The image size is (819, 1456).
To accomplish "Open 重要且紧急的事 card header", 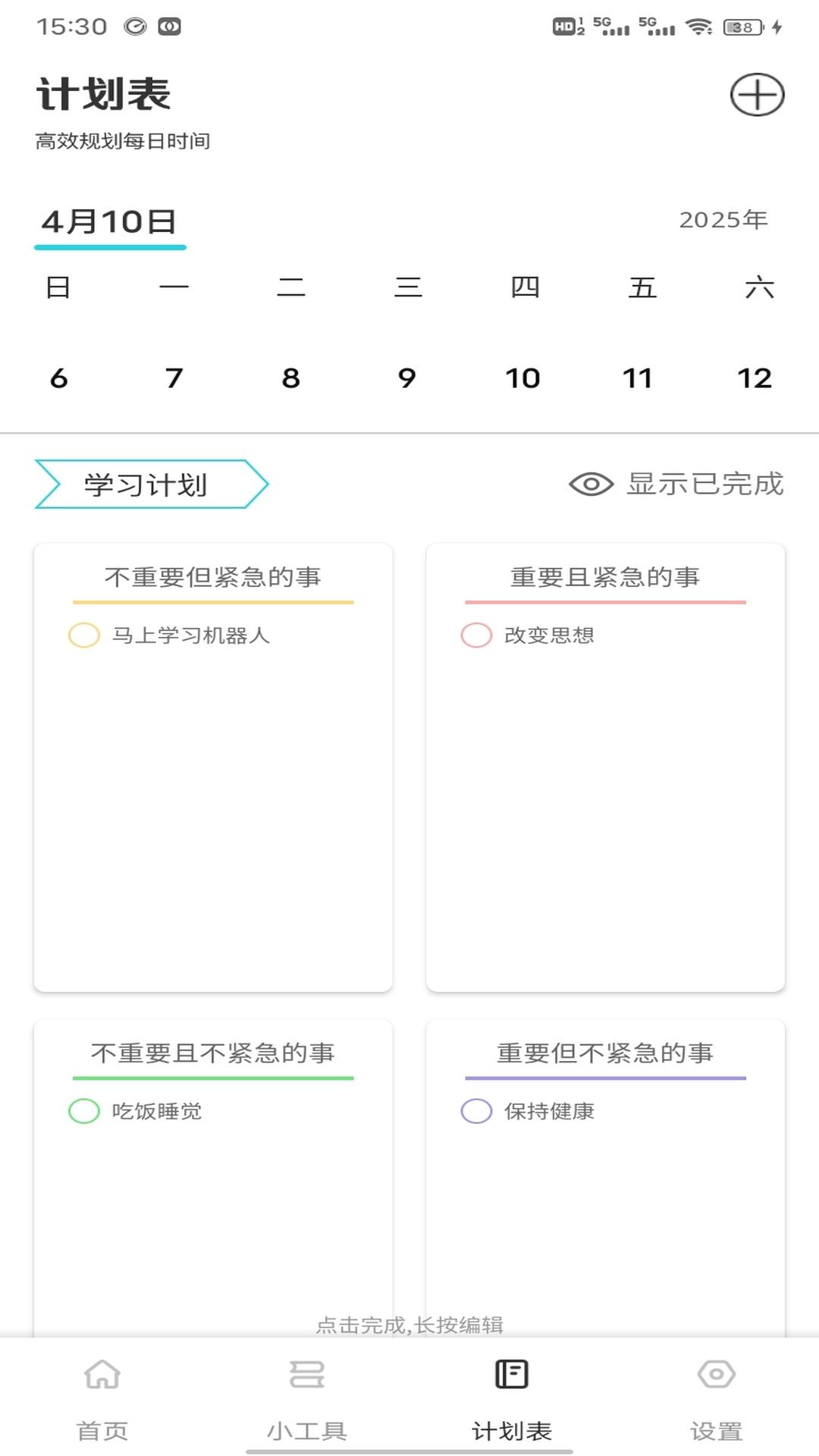I will (606, 577).
